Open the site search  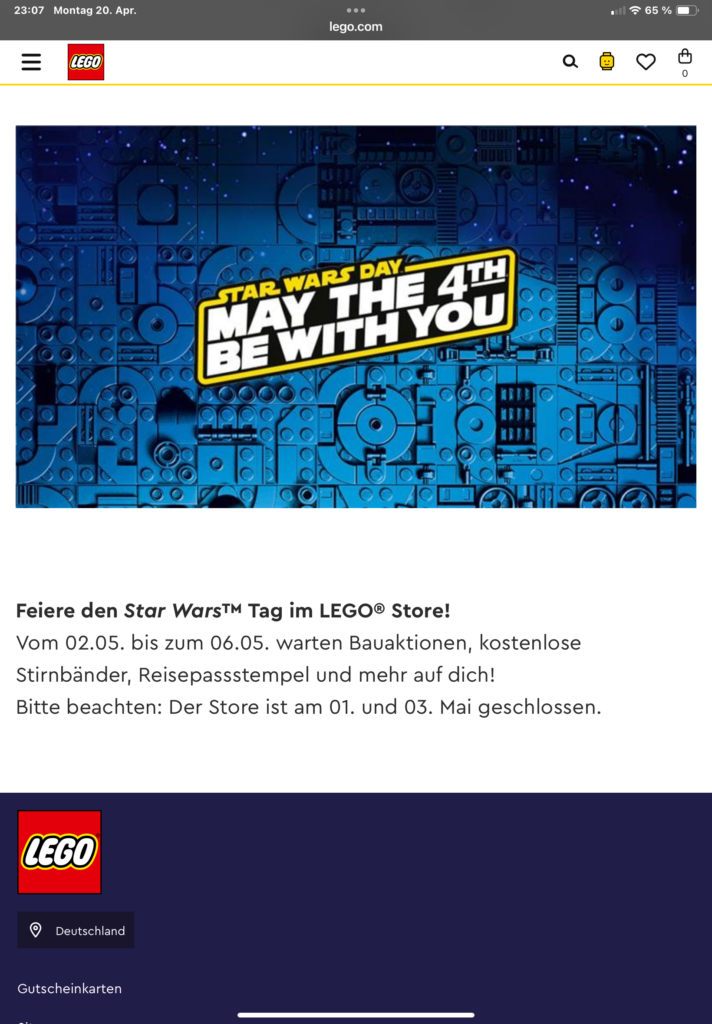click(570, 62)
